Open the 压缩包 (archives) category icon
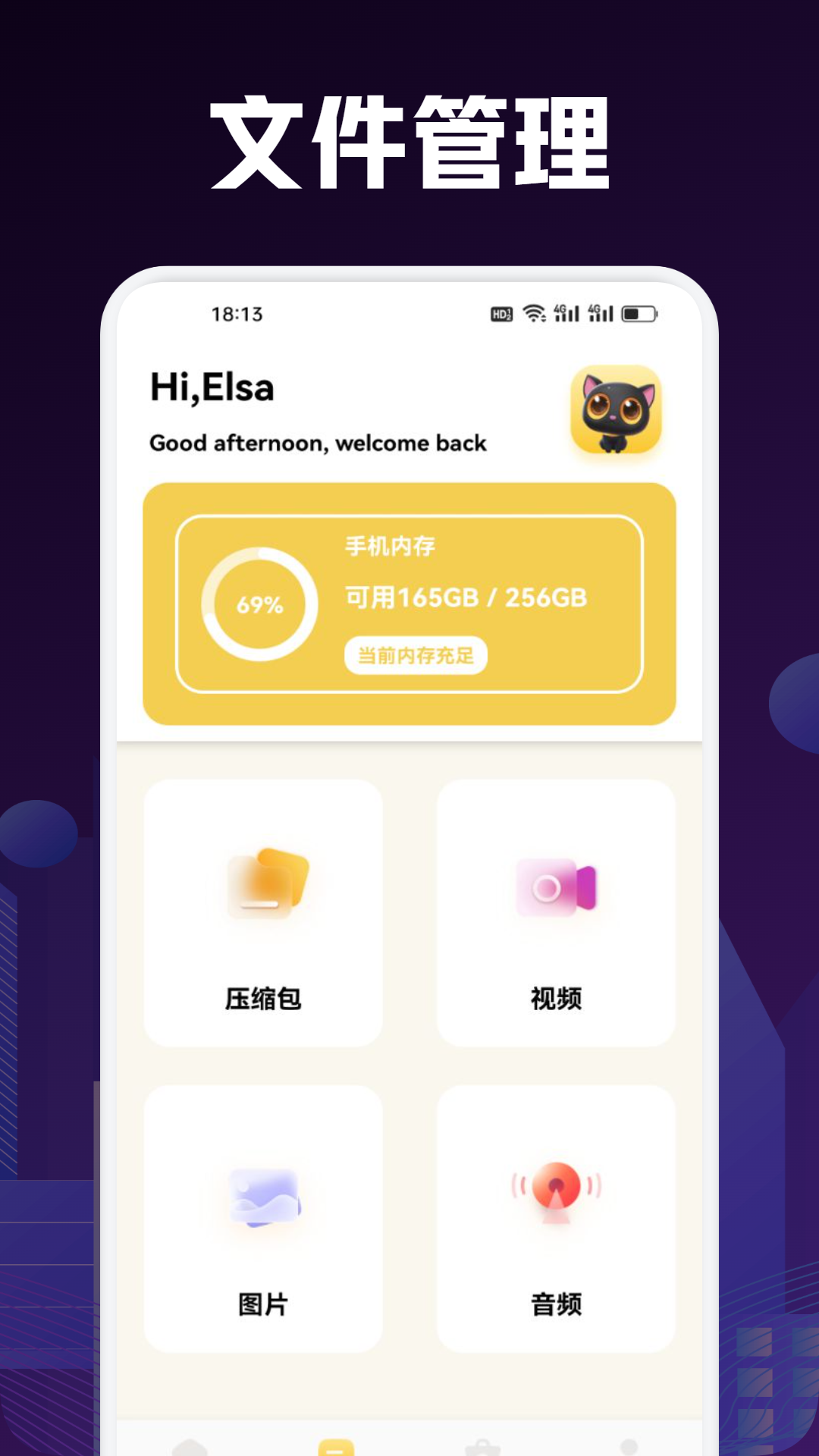 point(263,887)
